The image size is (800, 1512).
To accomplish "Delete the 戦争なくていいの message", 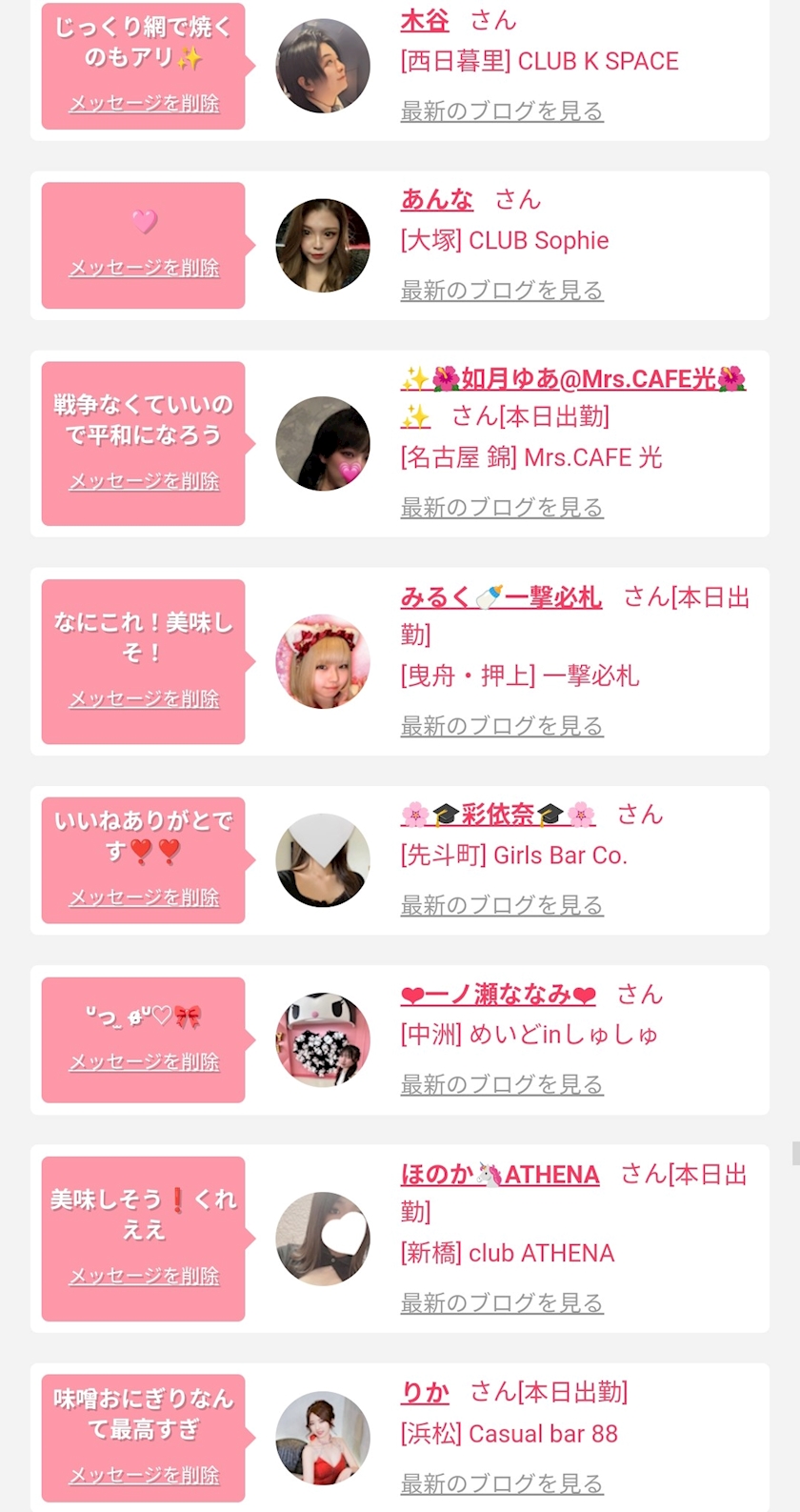I will (x=144, y=481).
